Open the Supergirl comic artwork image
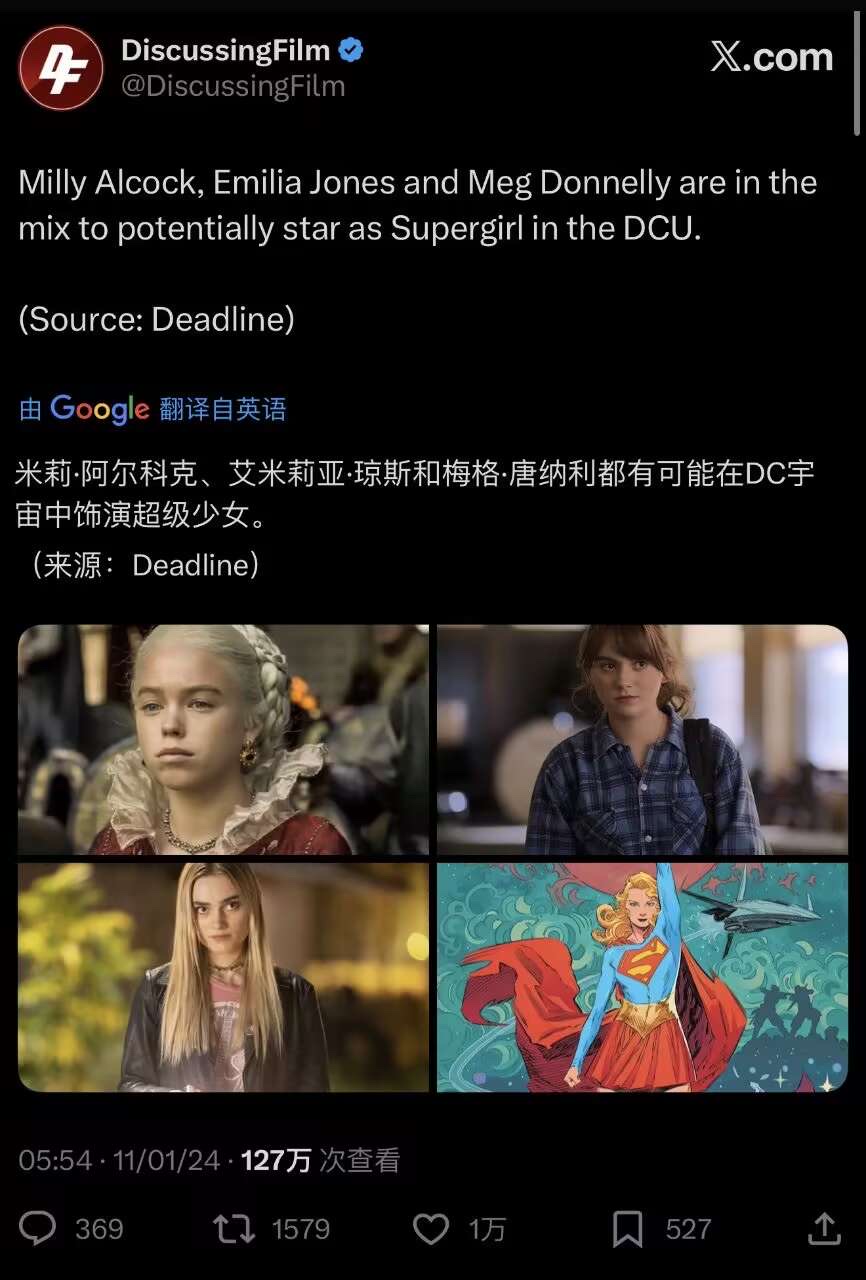 (x=642, y=977)
